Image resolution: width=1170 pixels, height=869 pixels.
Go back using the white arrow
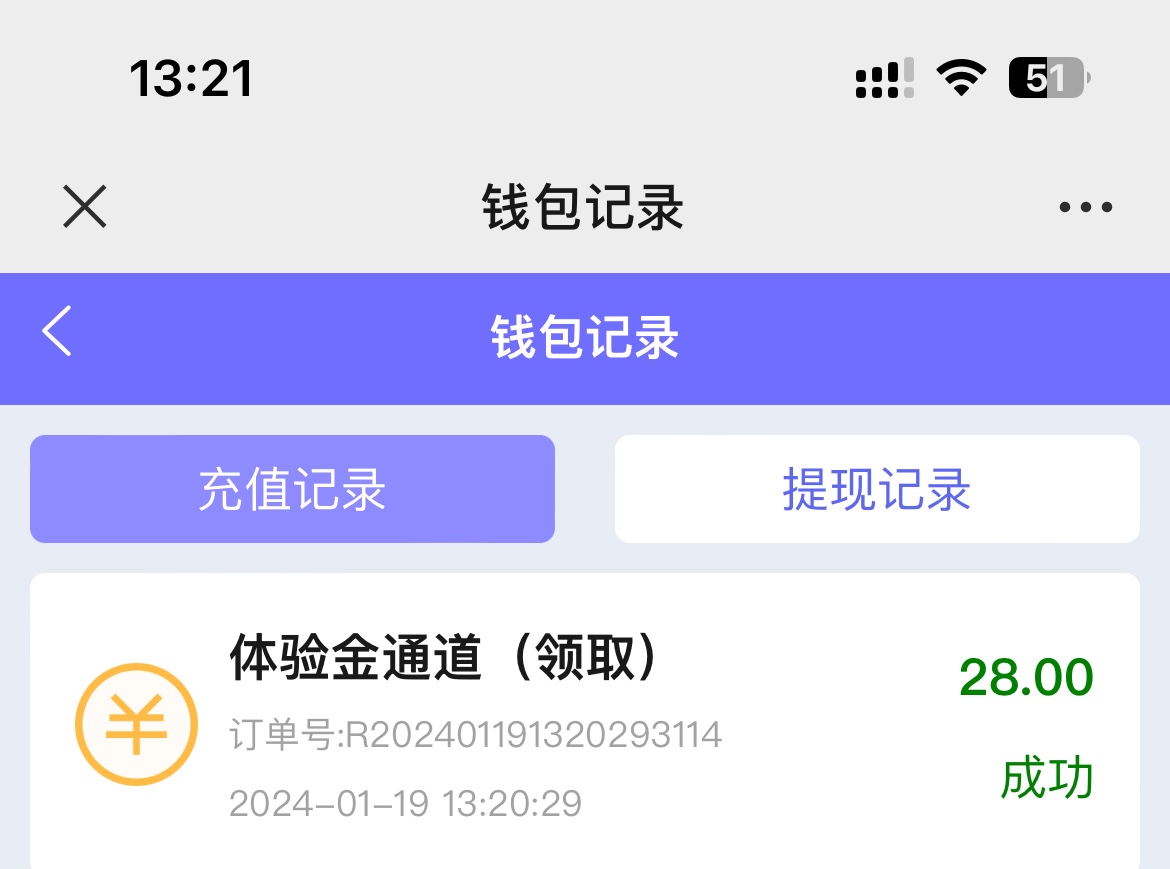[x=57, y=332]
